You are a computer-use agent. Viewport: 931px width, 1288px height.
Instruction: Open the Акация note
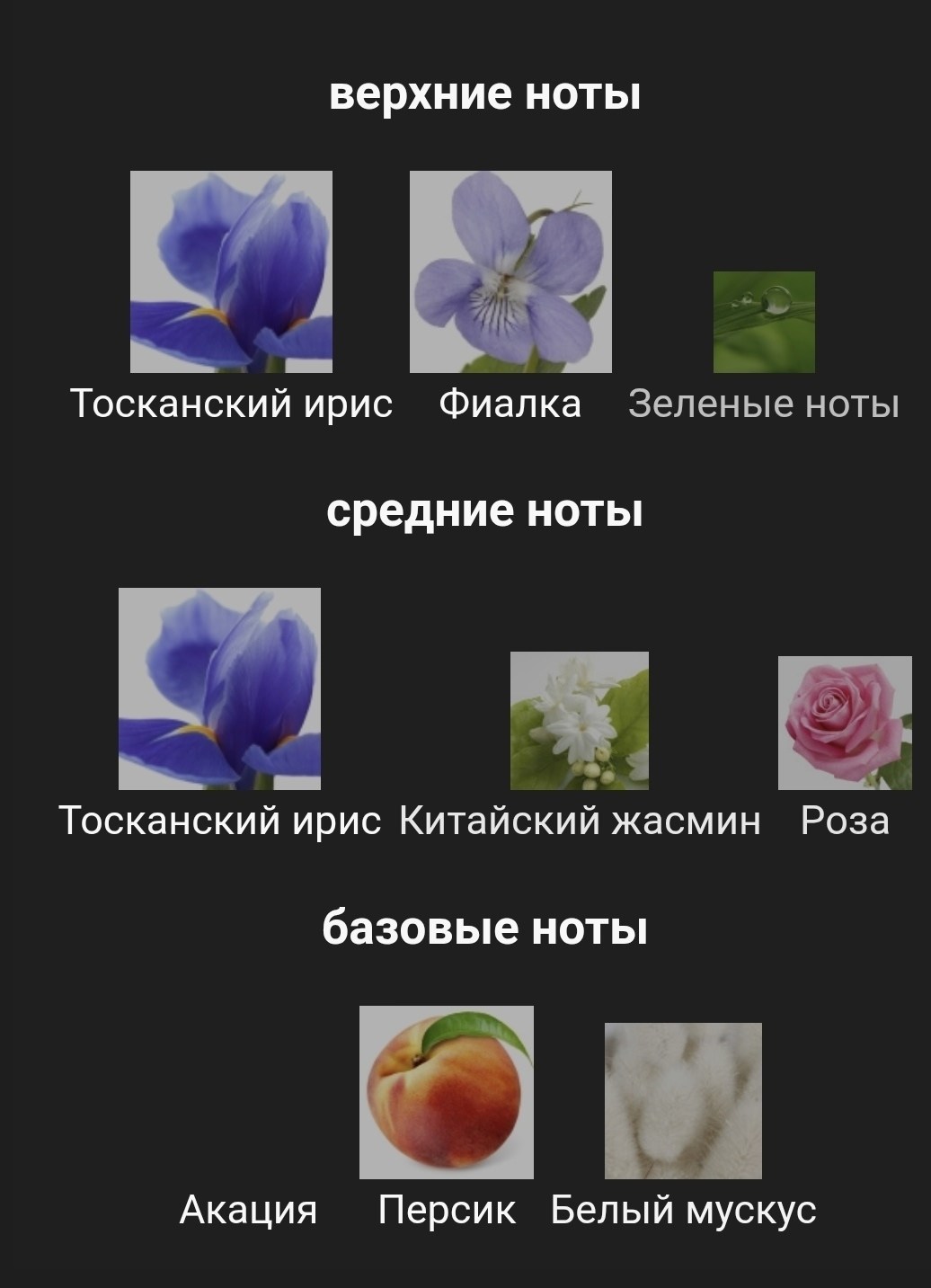(x=249, y=1210)
